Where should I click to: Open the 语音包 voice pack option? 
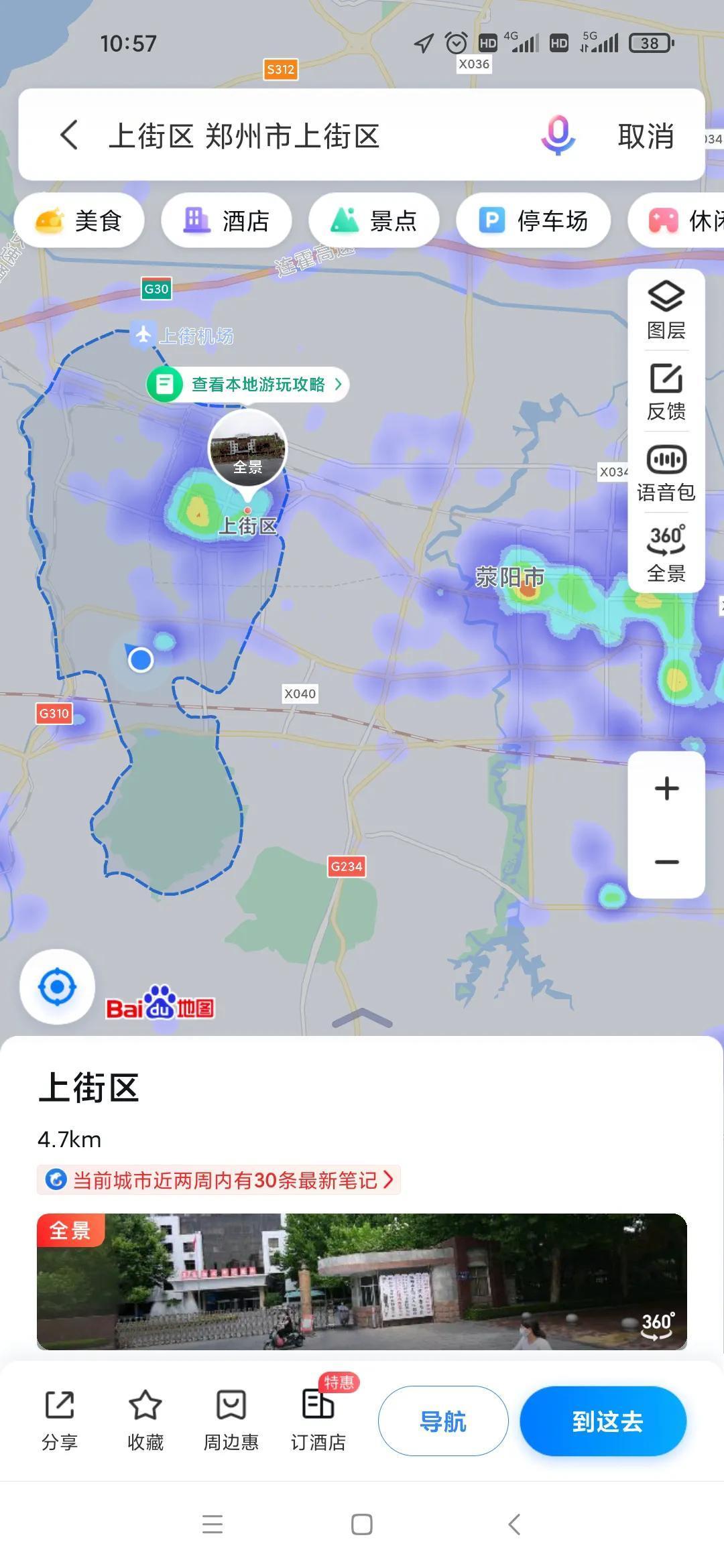click(x=666, y=472)
